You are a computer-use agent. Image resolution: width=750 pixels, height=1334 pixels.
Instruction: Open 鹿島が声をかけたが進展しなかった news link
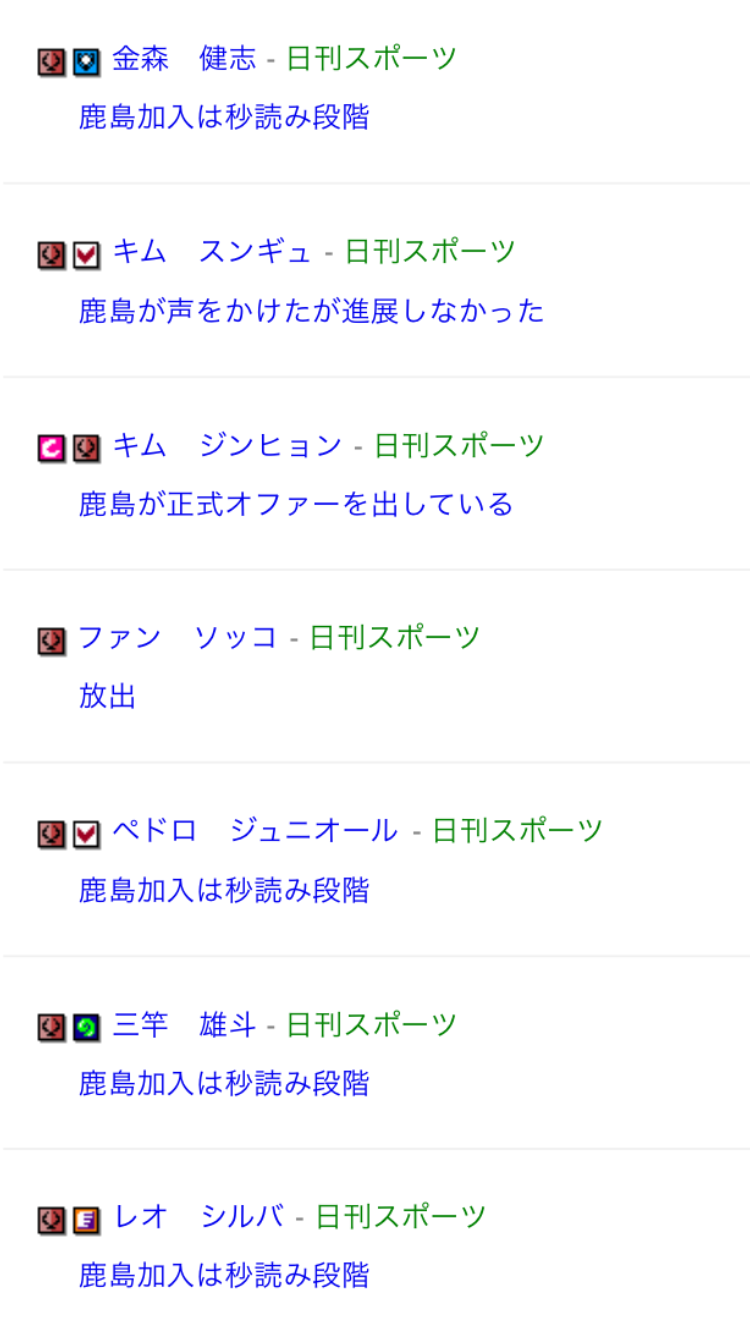pyautogui.click(x=311, y=311)
